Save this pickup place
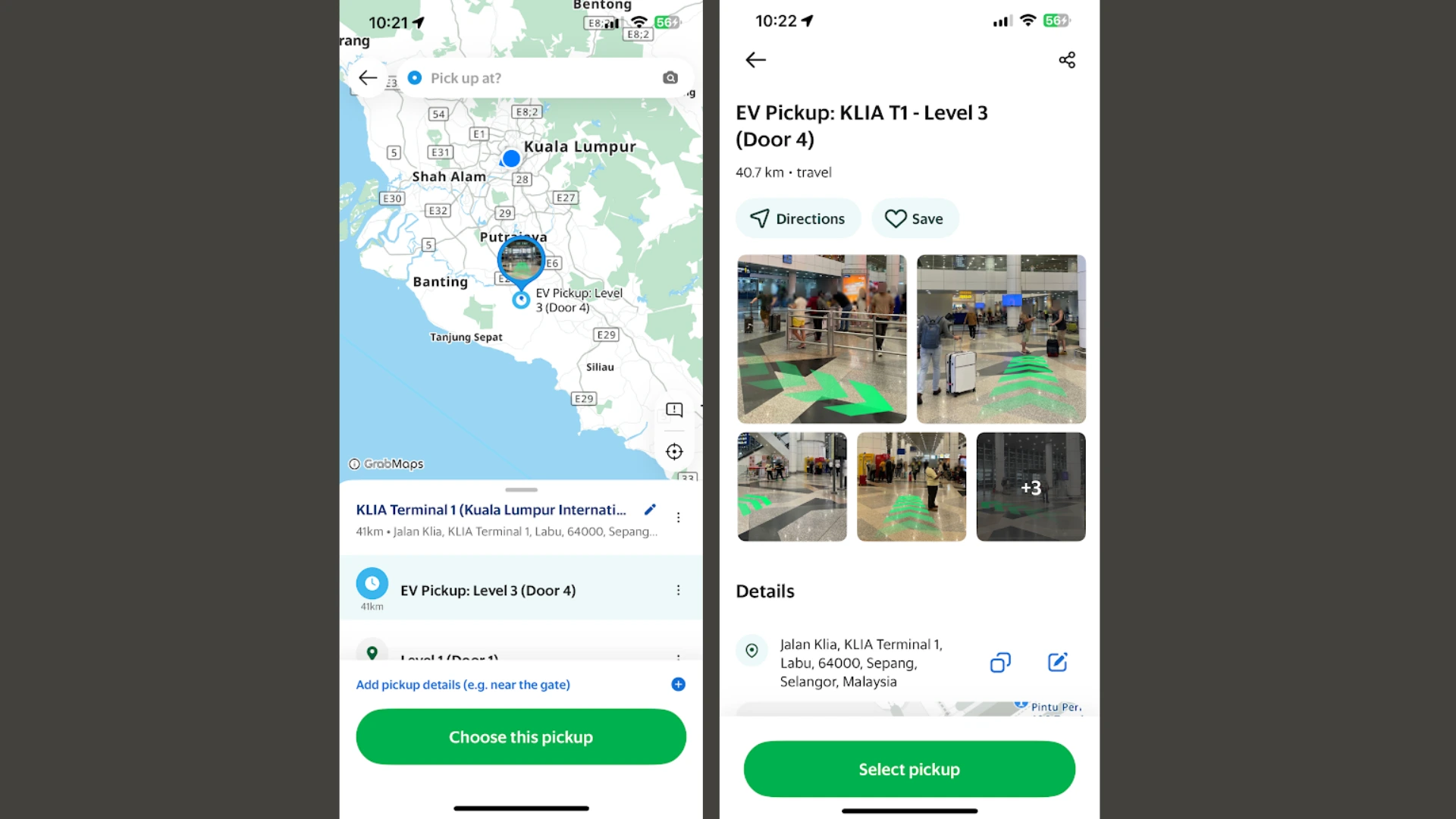Screen dimensions: 1456x819 point(915,218)
